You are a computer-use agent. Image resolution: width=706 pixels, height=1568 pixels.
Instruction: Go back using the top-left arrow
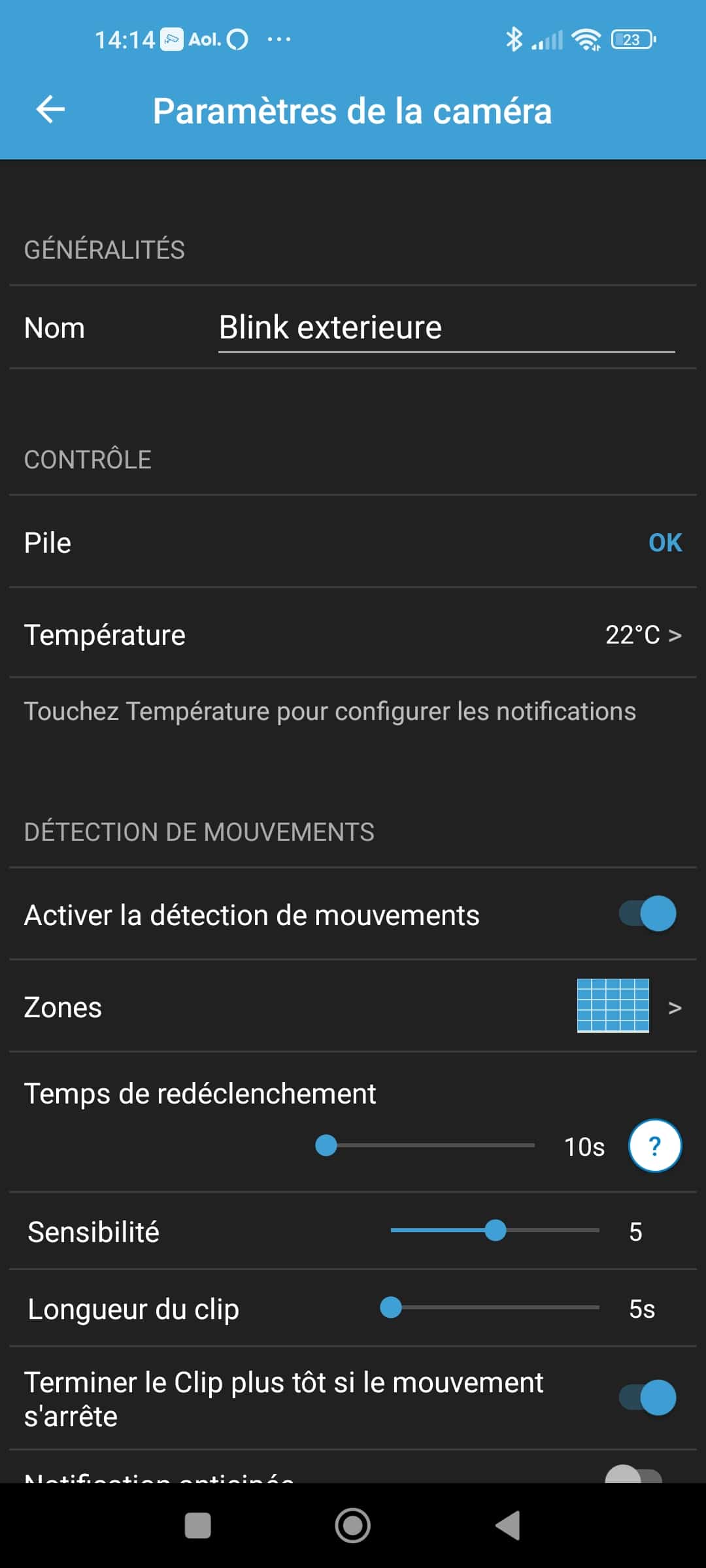(x=50, y=109)
